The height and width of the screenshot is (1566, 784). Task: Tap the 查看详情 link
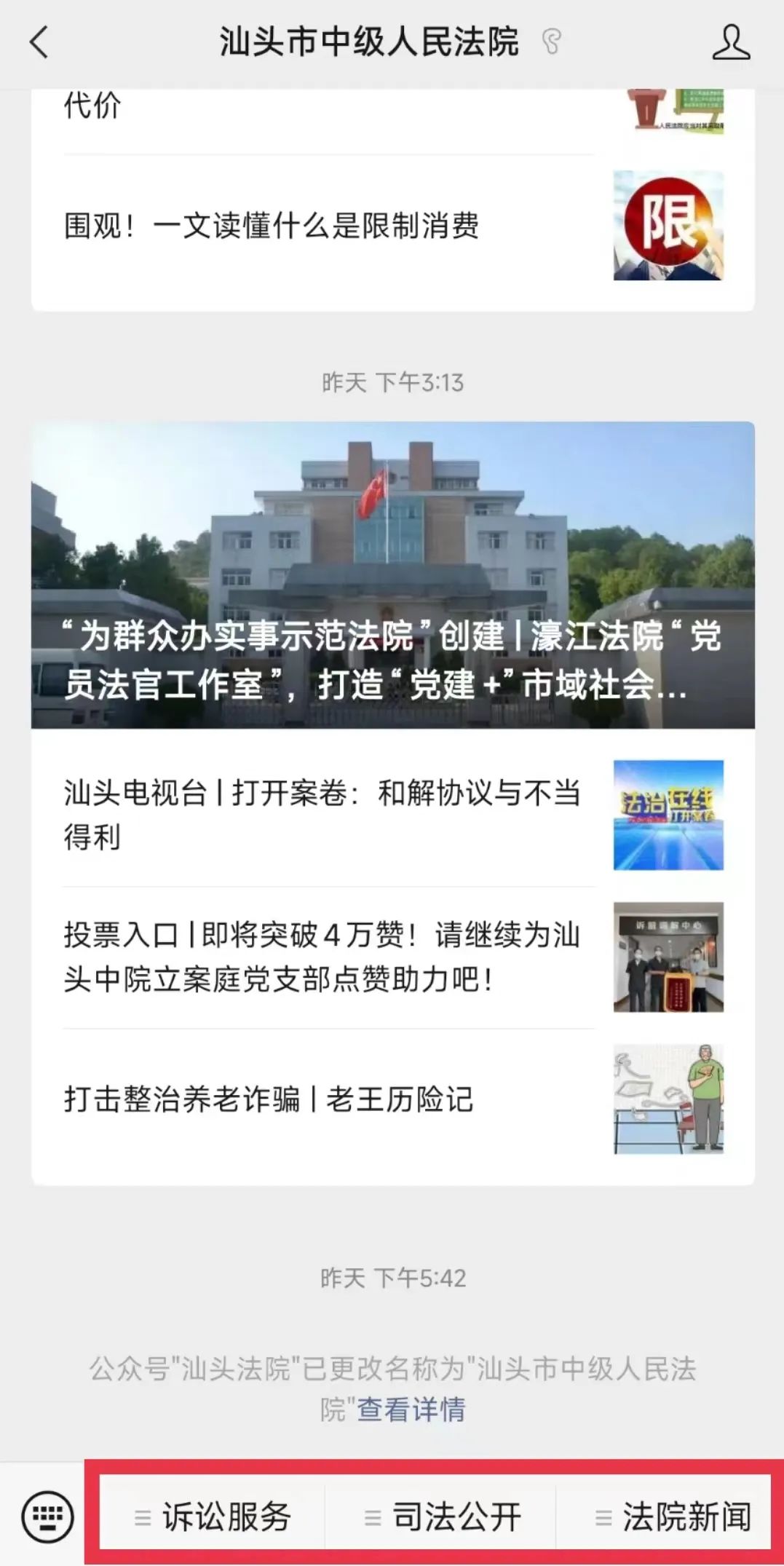point(411,1410)
